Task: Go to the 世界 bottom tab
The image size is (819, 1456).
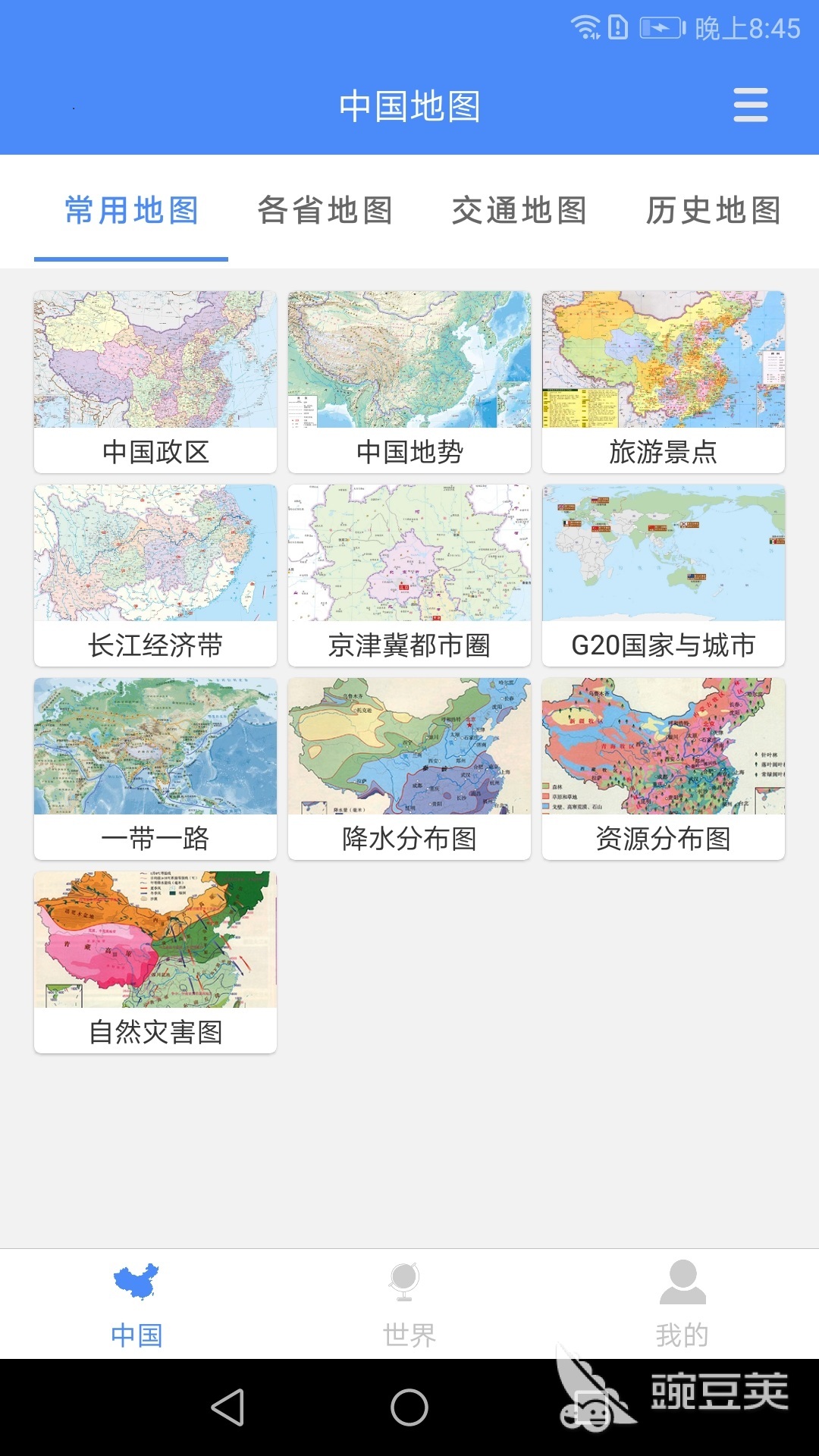Action: [409, 1304]
